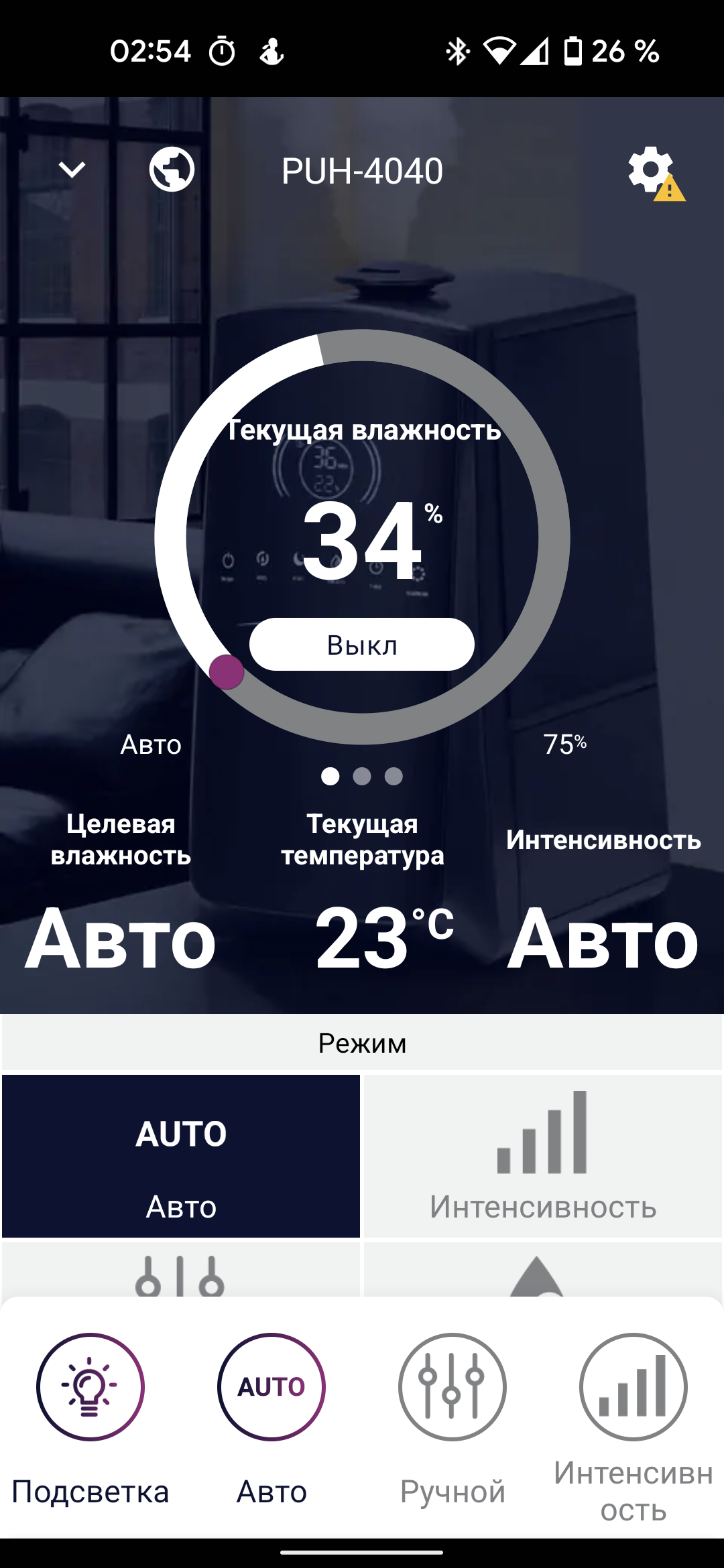The image size is (724, 1568).
Task: Collapse the device panel with the down chevron
Action: [72, 170]
